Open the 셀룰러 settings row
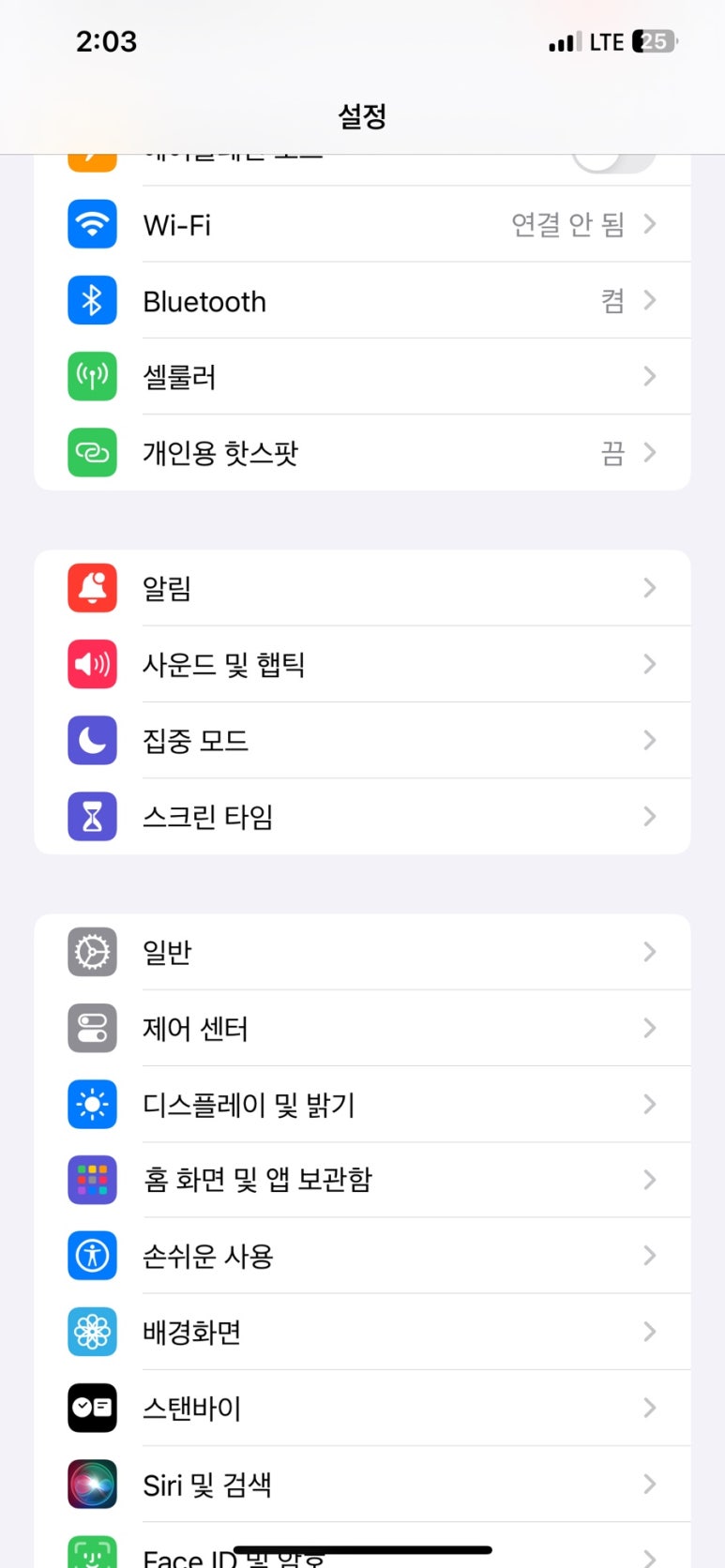Image resolution: width=725 pixels, height=1568 pixels. point(362,377)
